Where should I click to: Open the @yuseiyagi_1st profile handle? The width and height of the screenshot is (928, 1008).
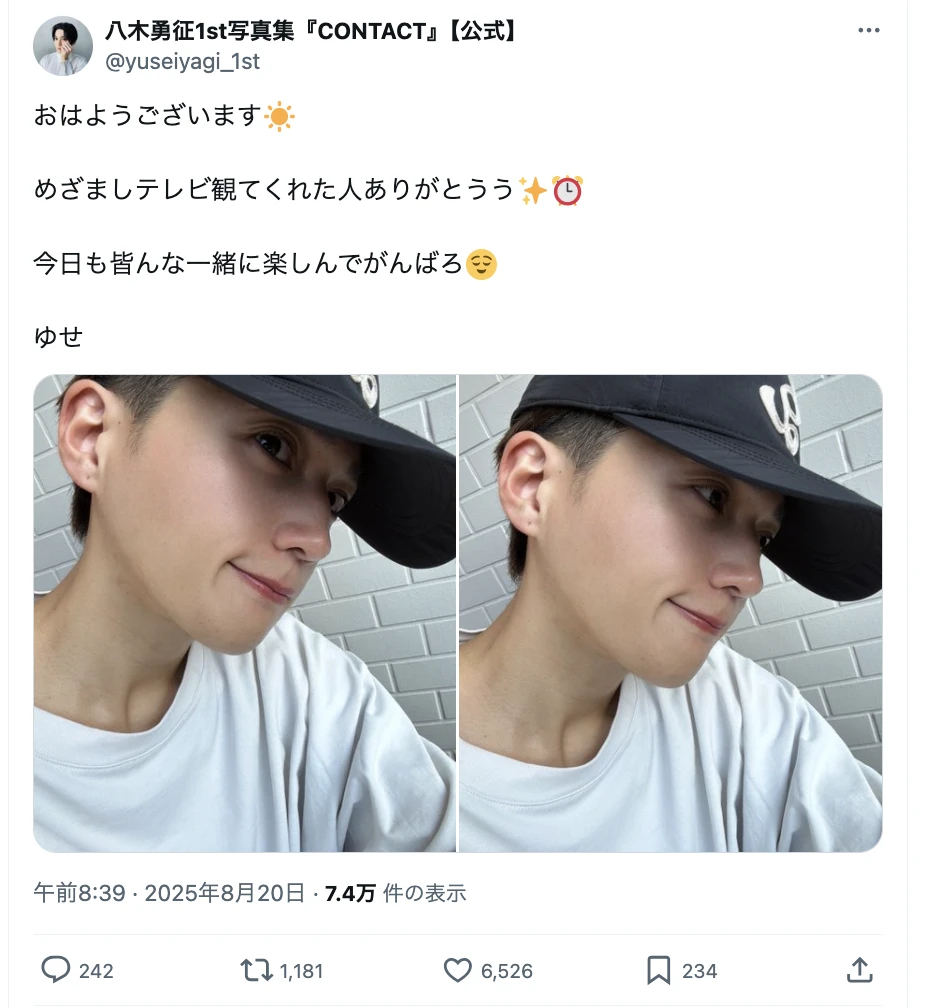[x=182, y=62]
